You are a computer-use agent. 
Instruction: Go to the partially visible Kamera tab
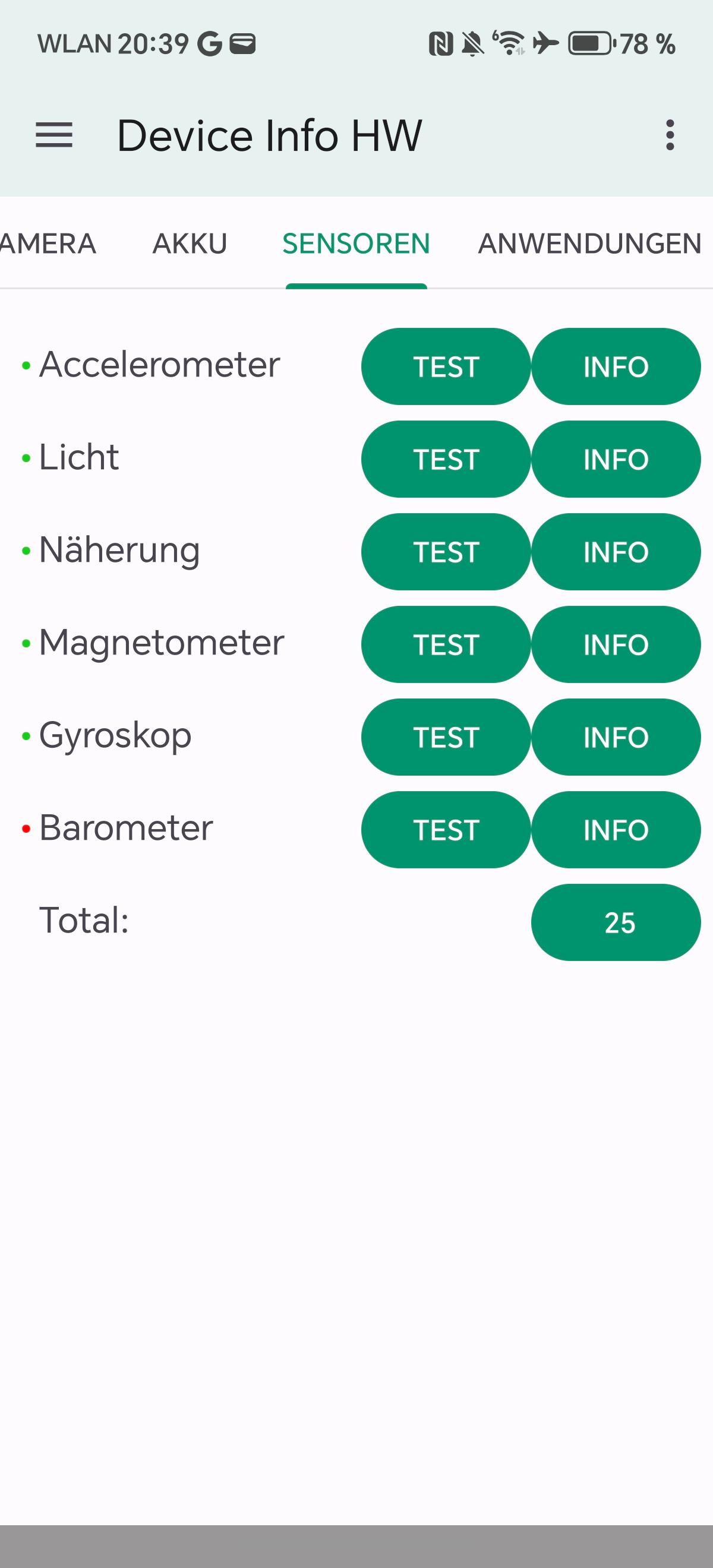(48, 244)
